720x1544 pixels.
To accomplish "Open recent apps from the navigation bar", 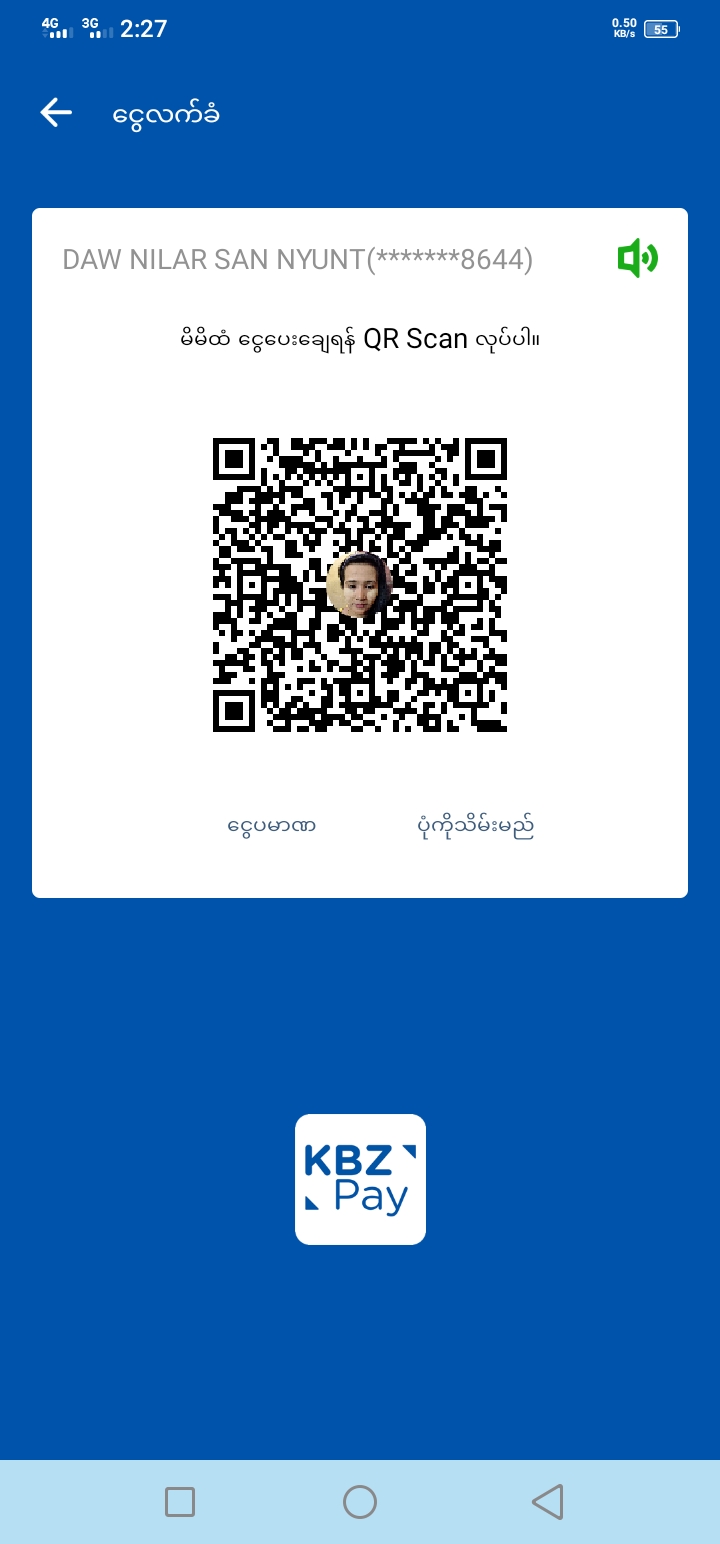I will [x=180, y=1501].
